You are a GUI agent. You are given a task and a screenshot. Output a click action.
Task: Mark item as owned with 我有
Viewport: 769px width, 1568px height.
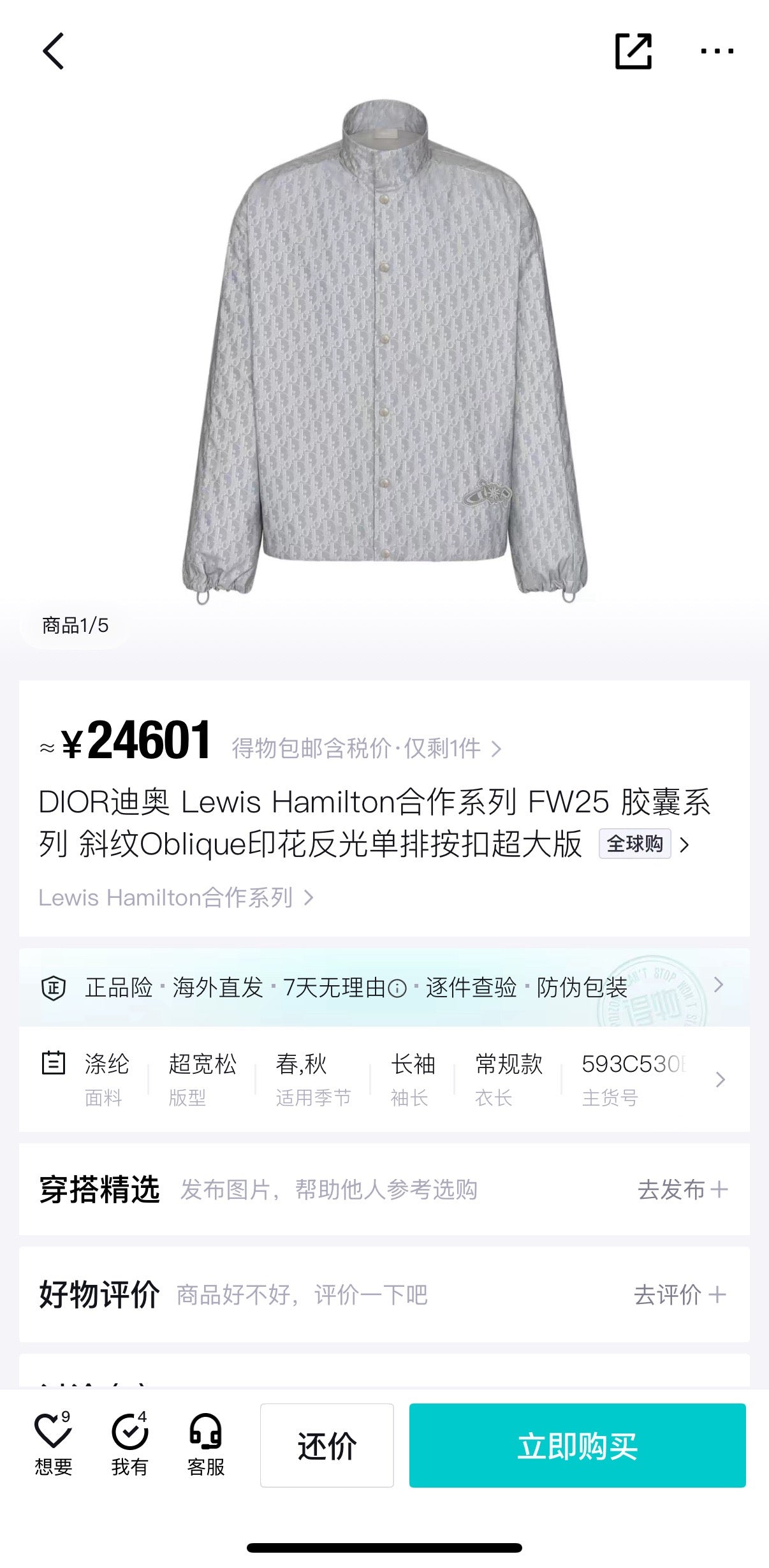(x=129, y=1444)
